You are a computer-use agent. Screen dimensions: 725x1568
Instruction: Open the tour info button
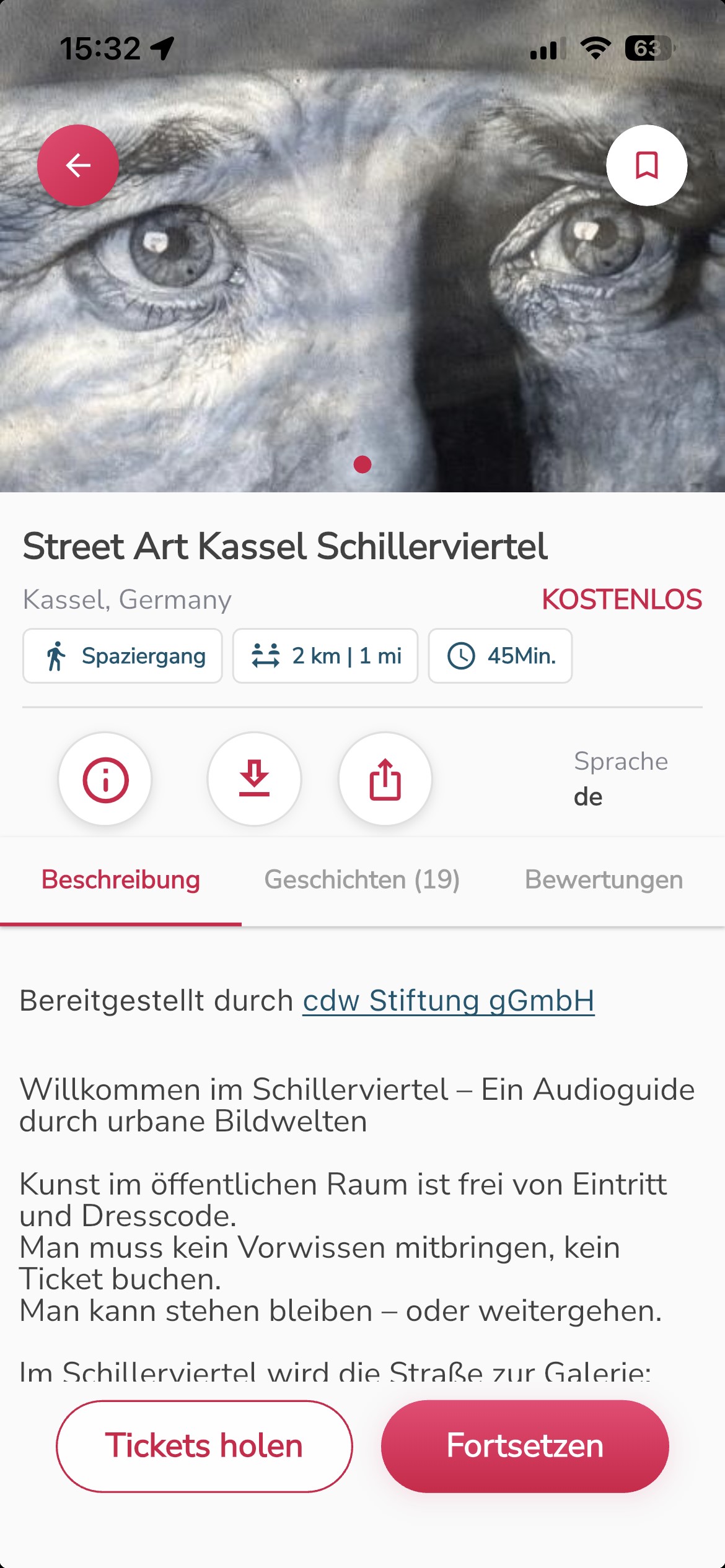coord(105,779)
